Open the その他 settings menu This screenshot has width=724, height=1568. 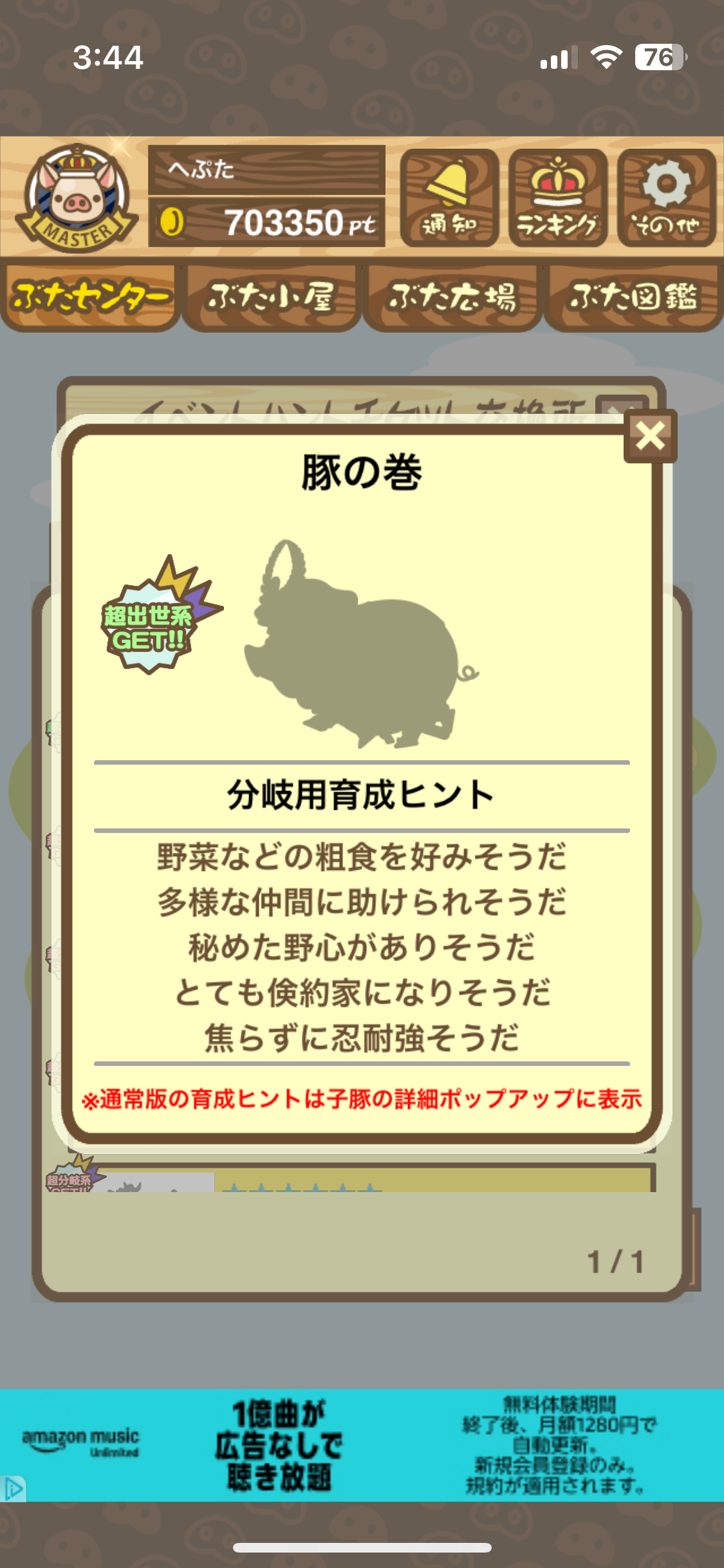[x=667, y=198]
